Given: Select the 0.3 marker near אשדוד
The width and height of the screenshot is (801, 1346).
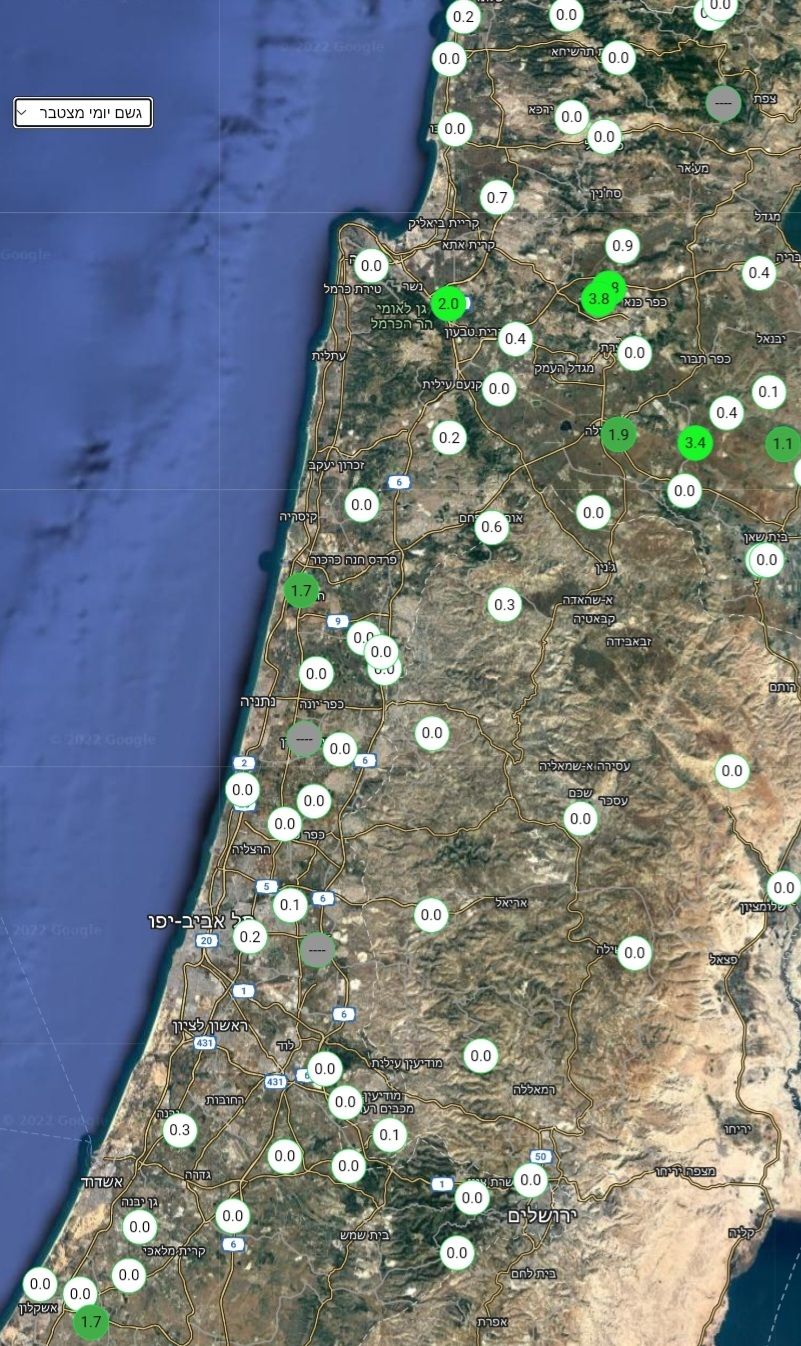Looking at the screenshot, I should pos(180,1131).
